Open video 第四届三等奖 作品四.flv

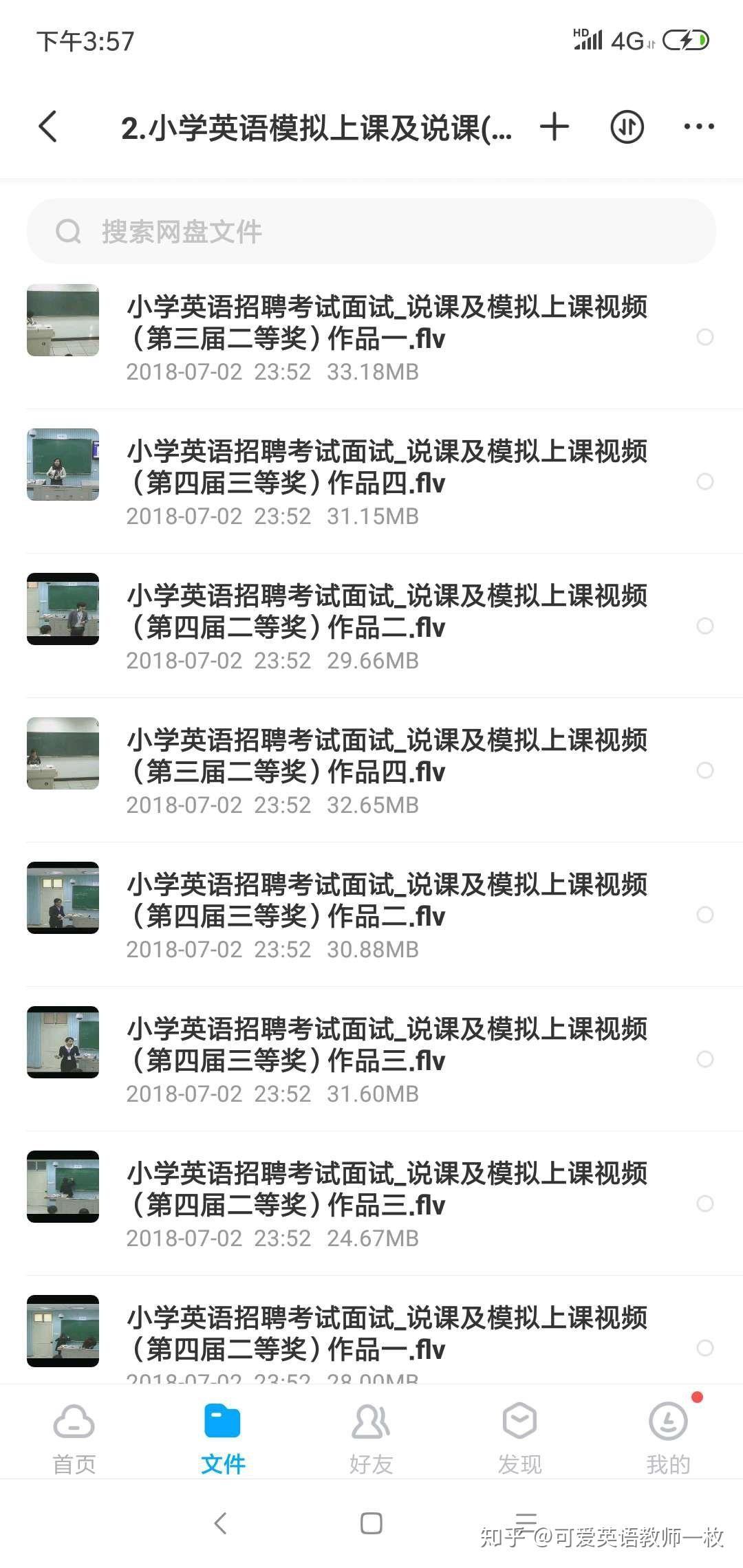coord(371,481)
